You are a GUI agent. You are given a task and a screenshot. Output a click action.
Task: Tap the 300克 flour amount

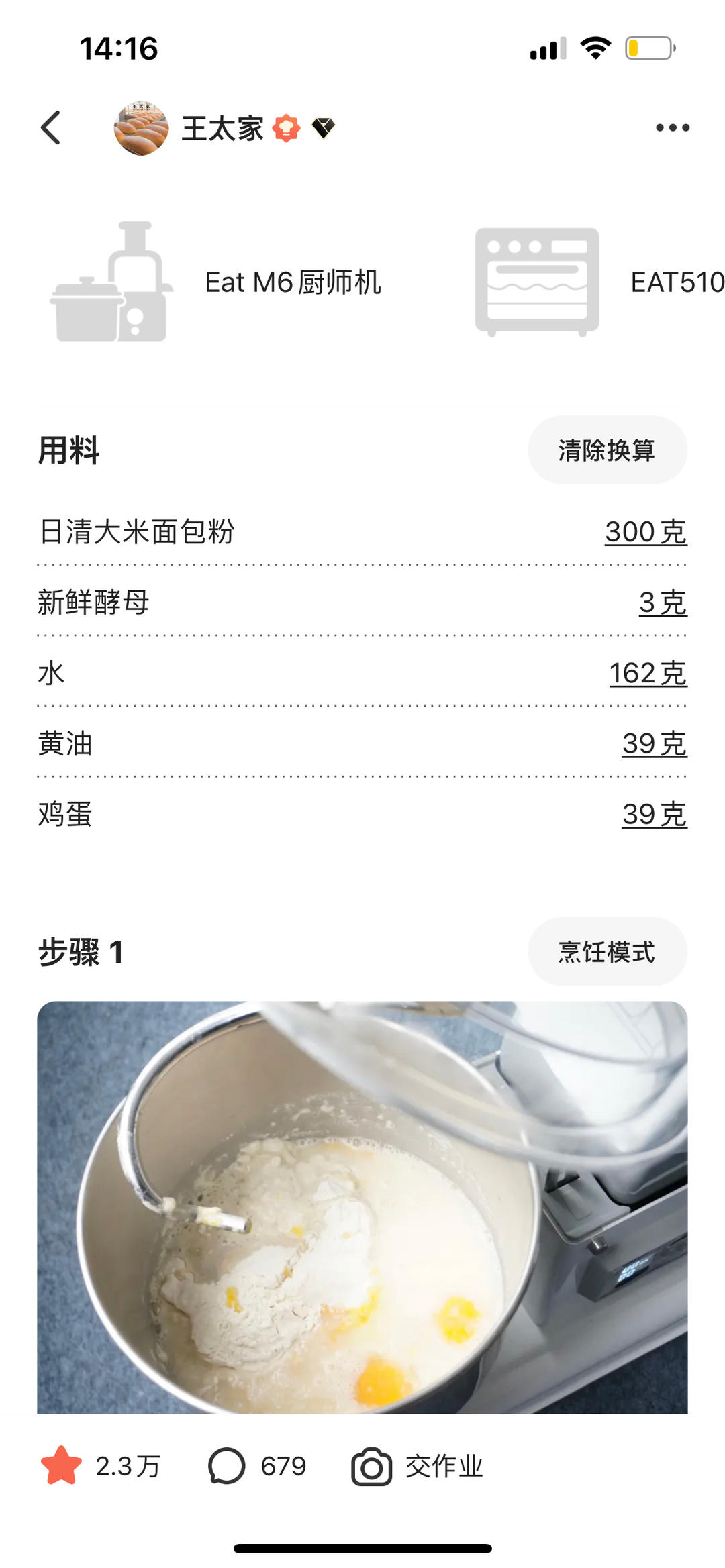click(x=646, y=532)
